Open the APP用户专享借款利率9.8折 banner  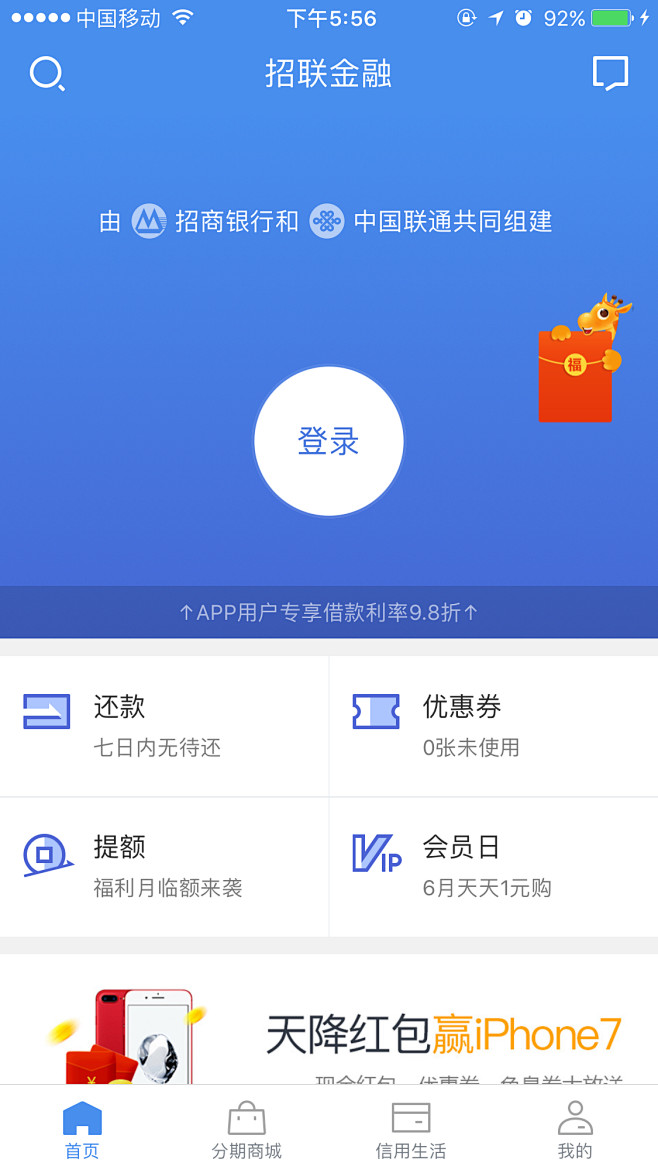[x=328, y=612]
